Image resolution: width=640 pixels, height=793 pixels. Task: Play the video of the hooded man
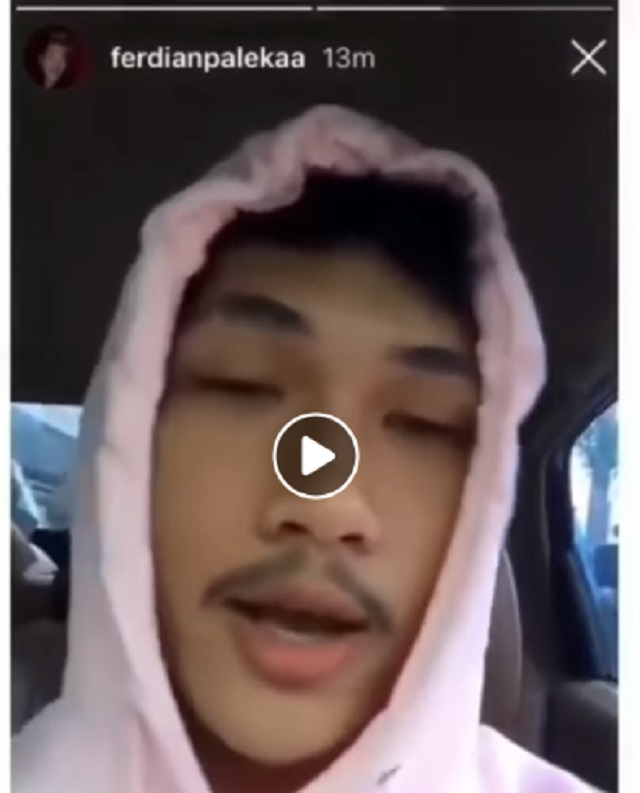pos(316,456)
